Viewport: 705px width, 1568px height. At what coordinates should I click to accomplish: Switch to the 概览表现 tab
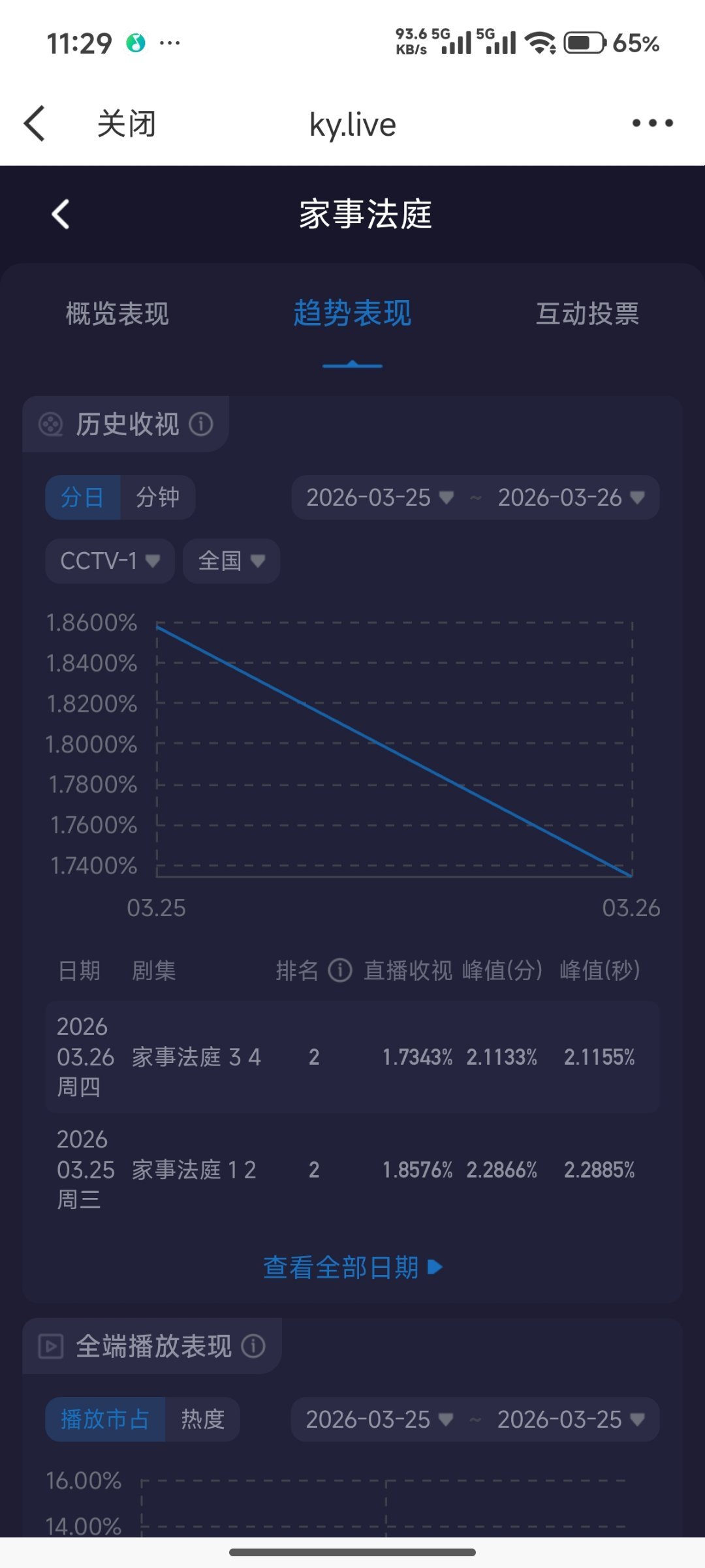point(116,314)
